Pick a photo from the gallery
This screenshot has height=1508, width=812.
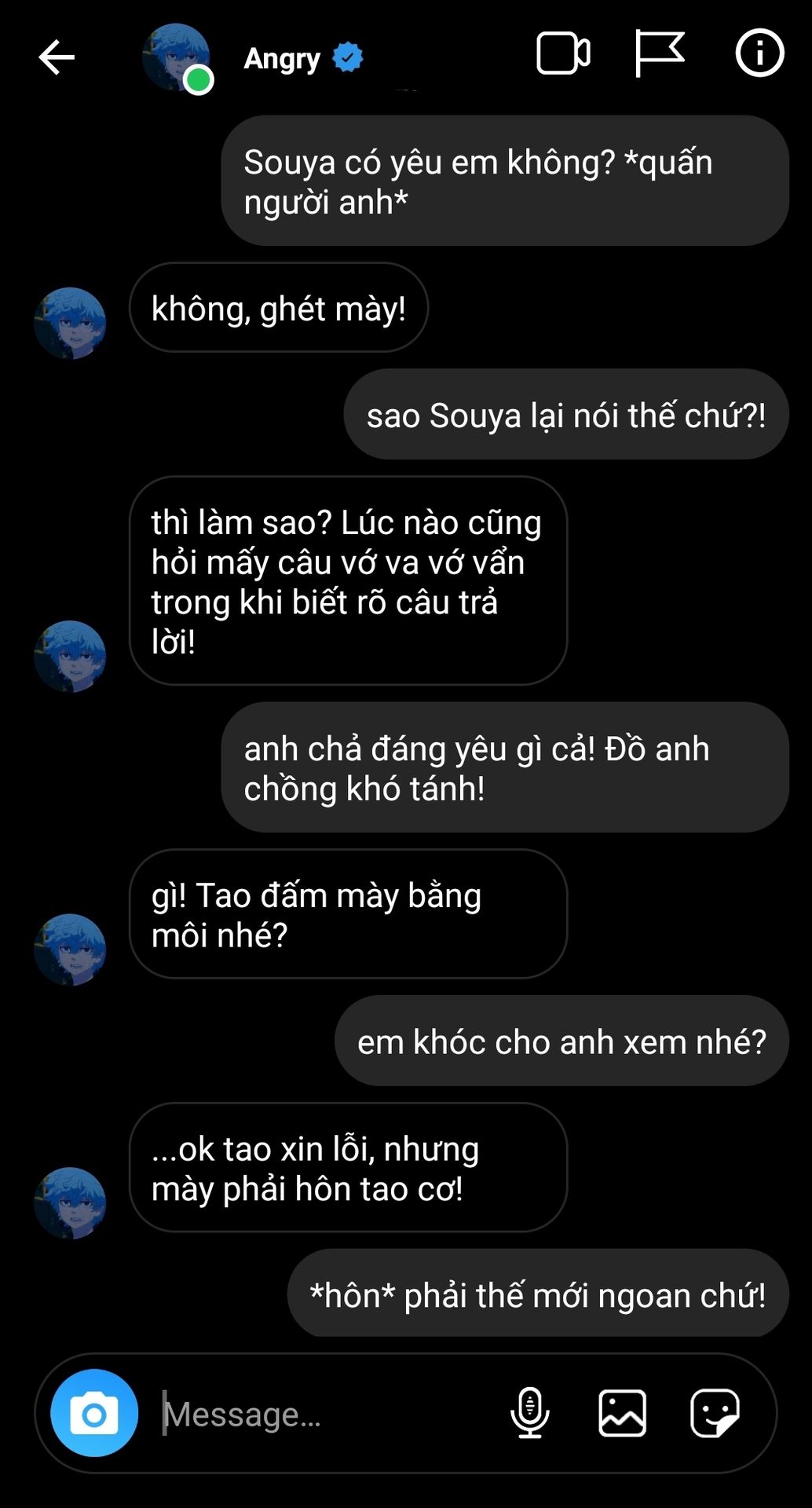pyautogui.click(x=622, y=1413)
